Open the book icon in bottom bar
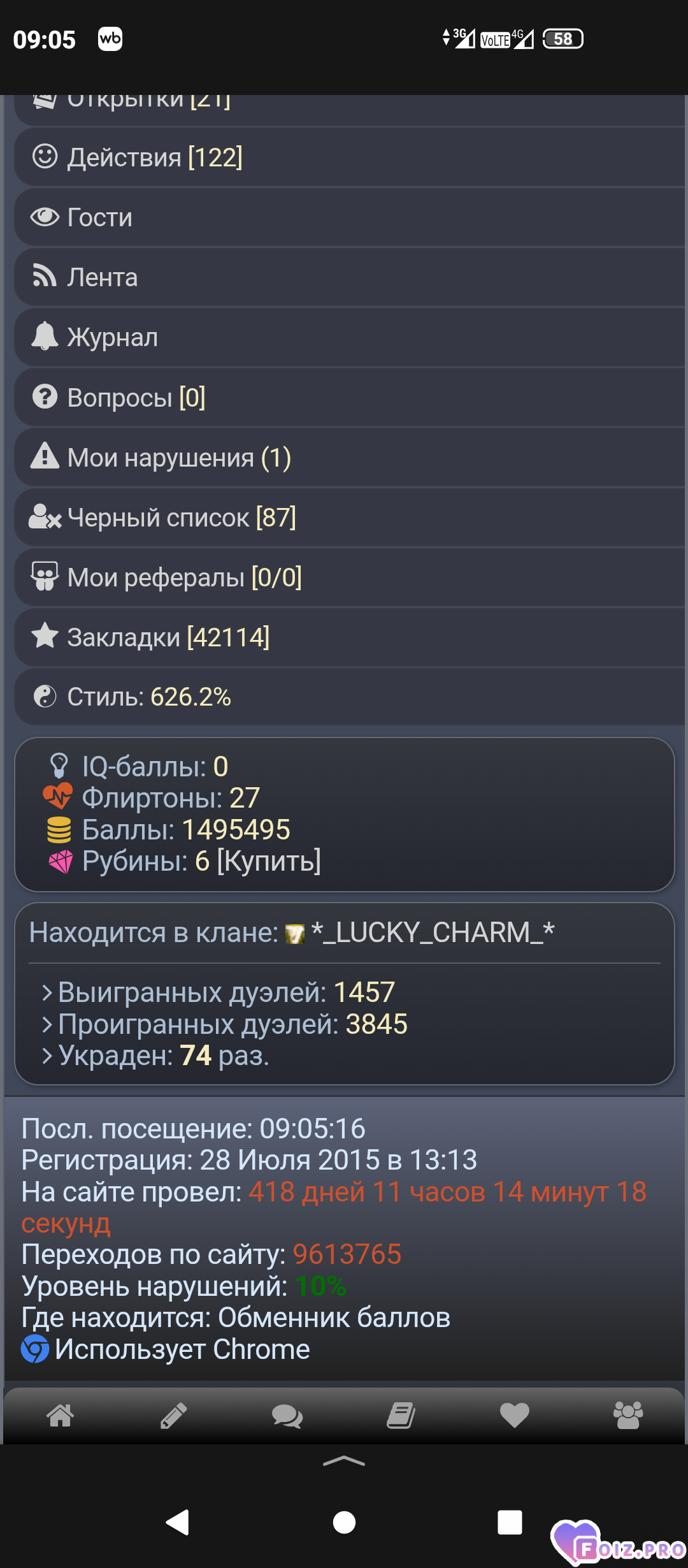The width and height of the screenshot is (688, 1568). tap(401, 1416)
